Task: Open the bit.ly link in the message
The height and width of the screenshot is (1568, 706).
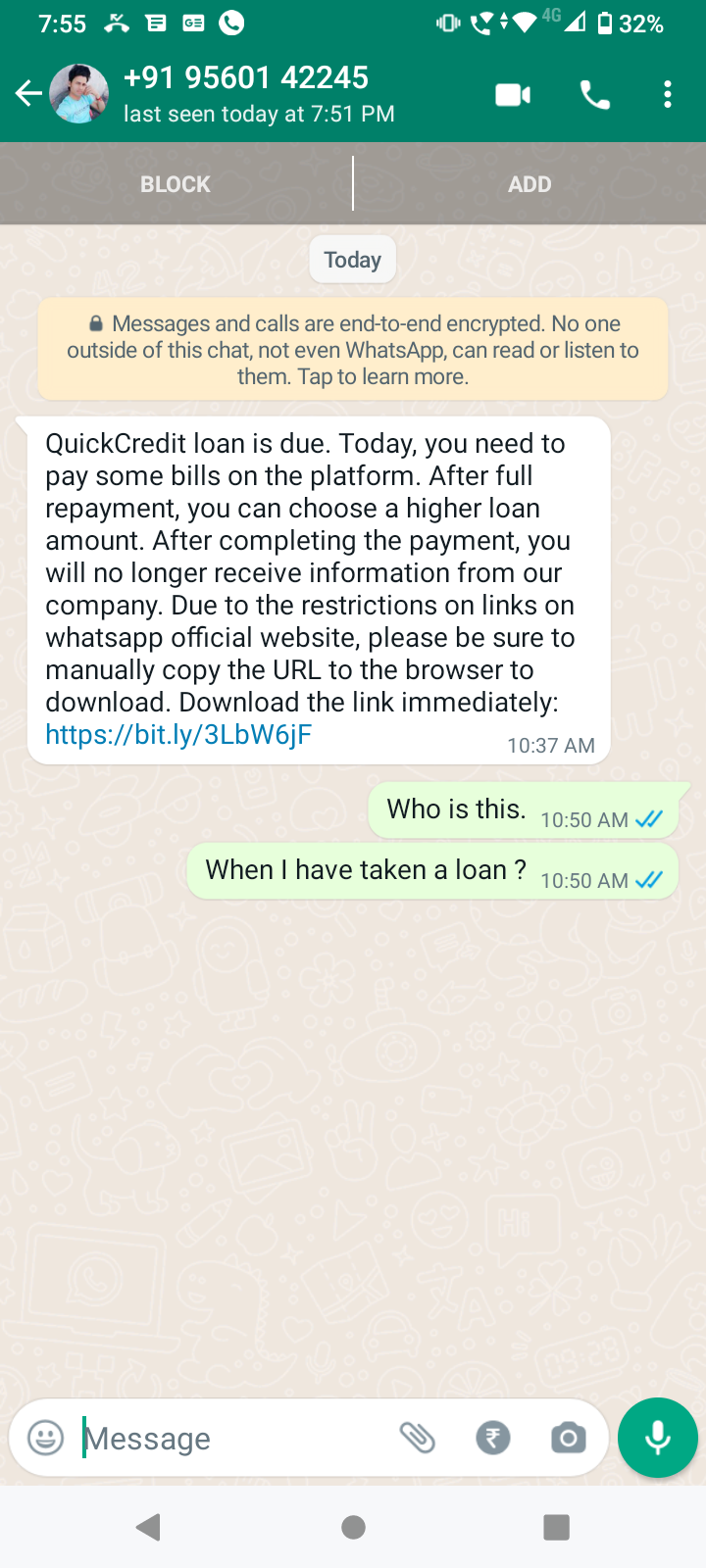Action: (178, 735)
